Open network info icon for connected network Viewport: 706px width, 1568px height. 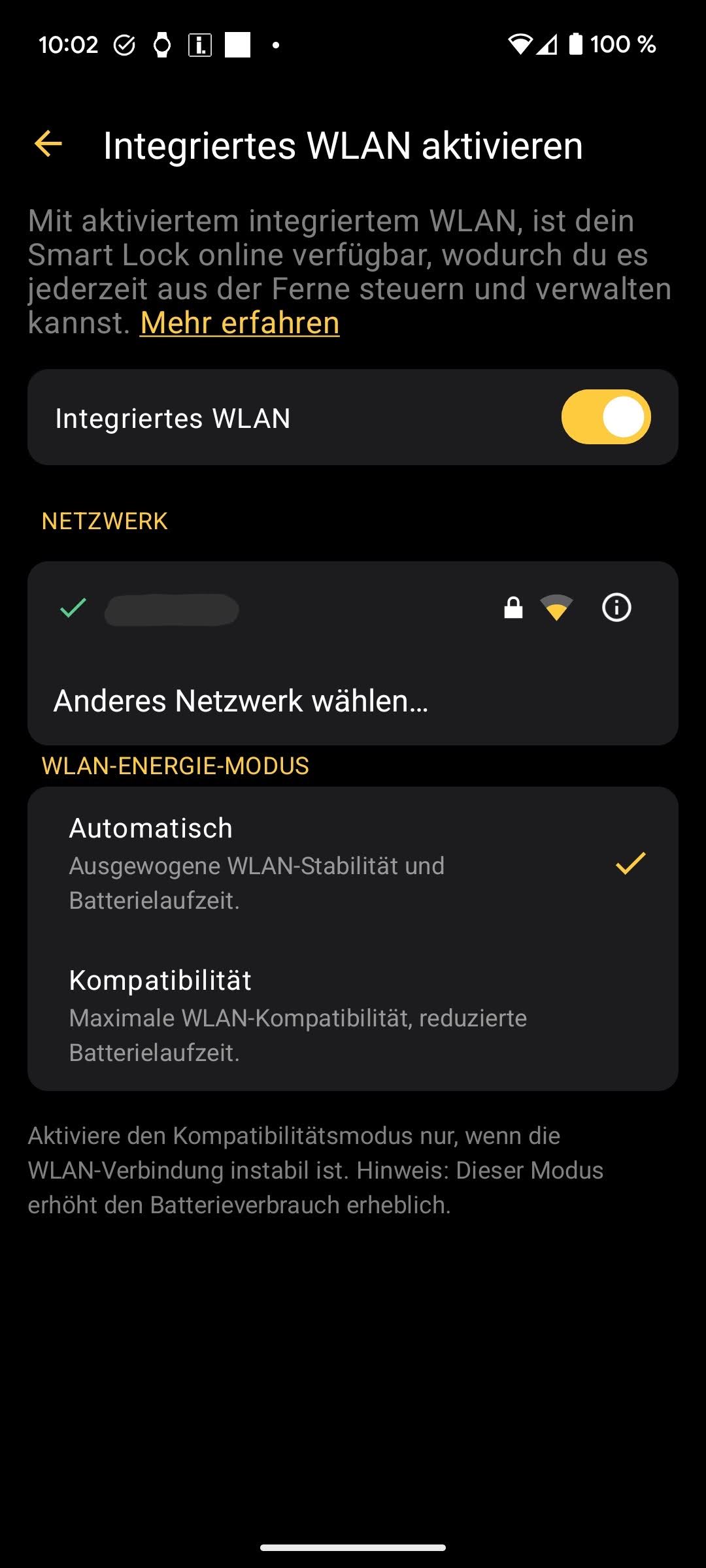[x=616, y=608]
